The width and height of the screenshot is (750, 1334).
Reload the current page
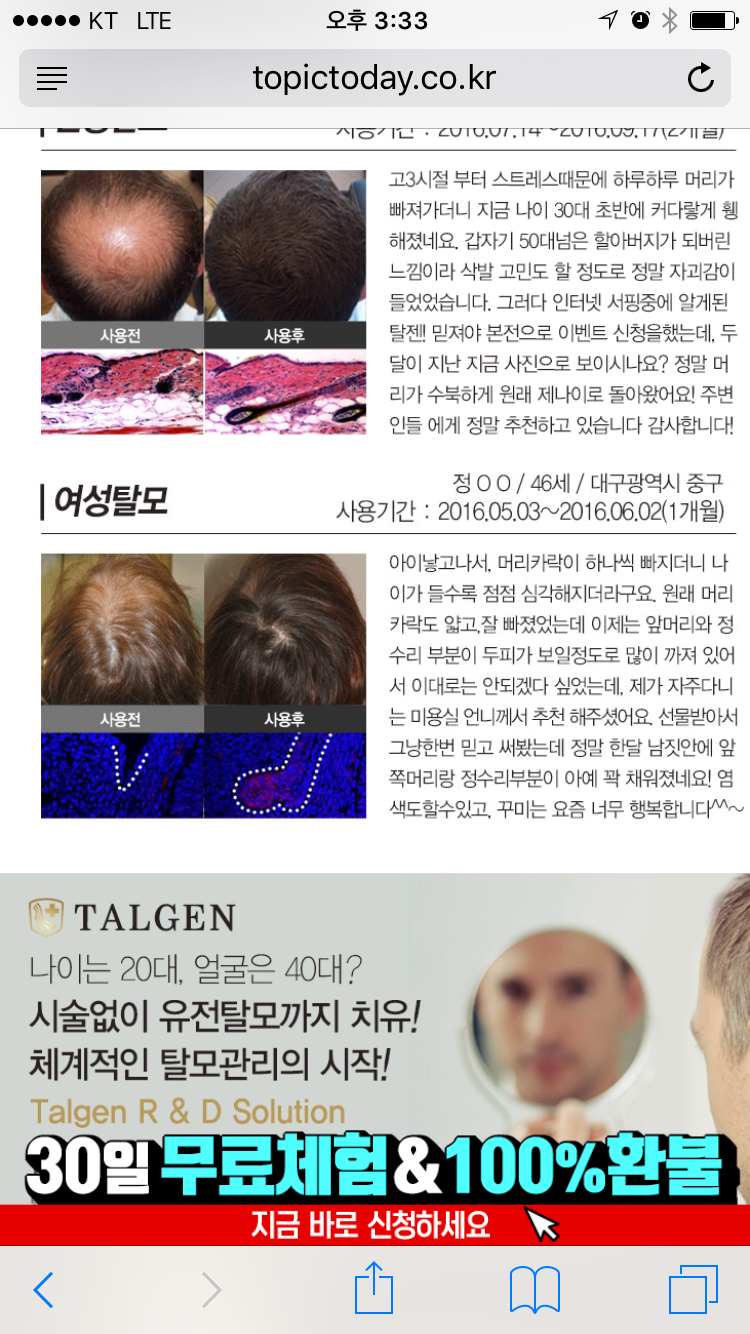click(700, 78)
